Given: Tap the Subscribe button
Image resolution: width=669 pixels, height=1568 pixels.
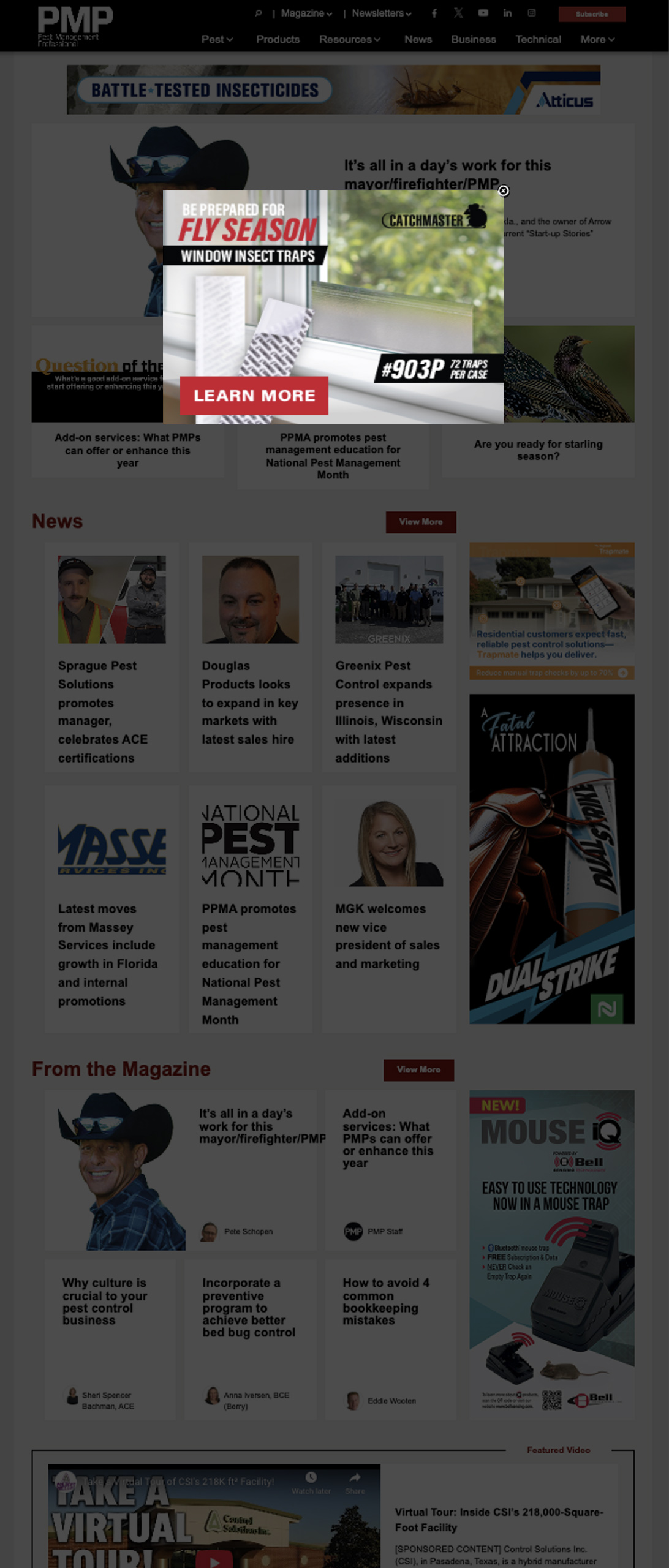Looking at the screenshot, I should point(591,14).
